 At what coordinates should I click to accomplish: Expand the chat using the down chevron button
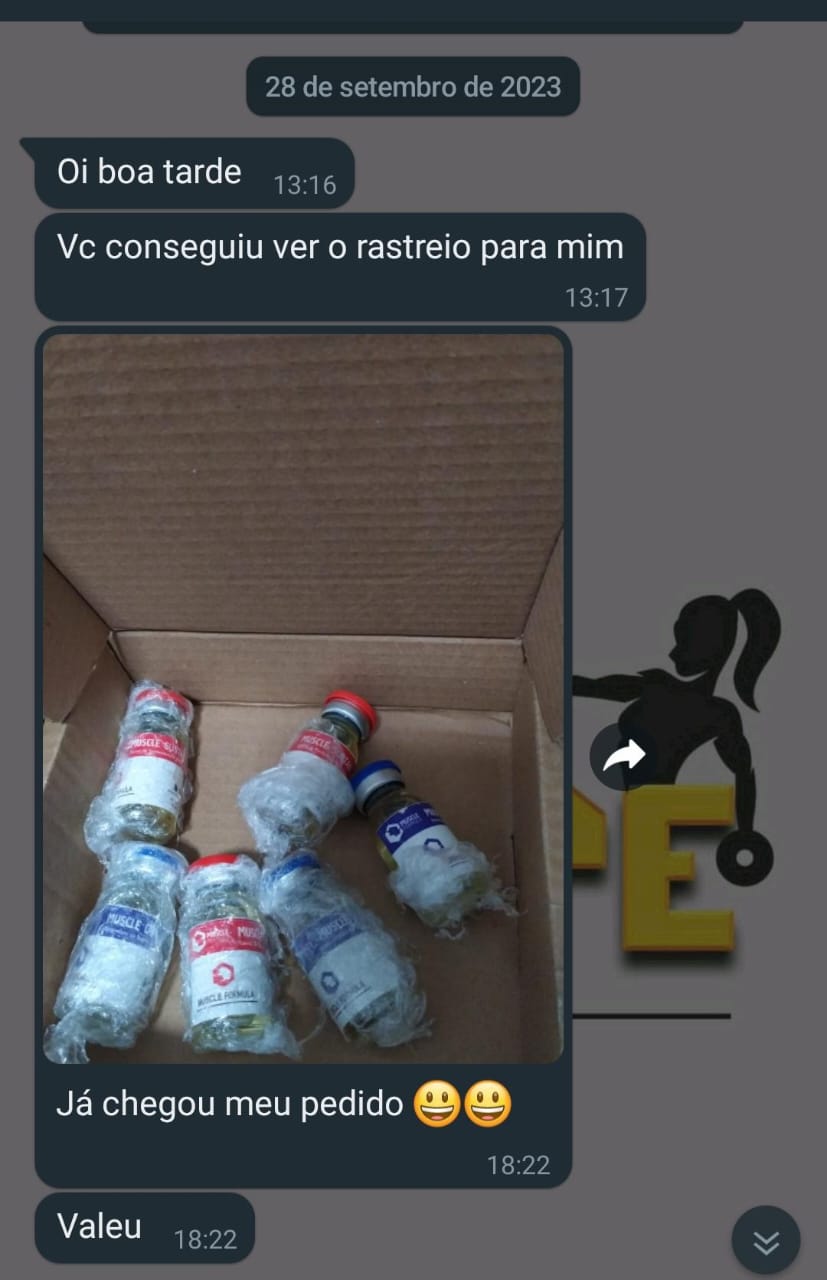[766, 1240]
